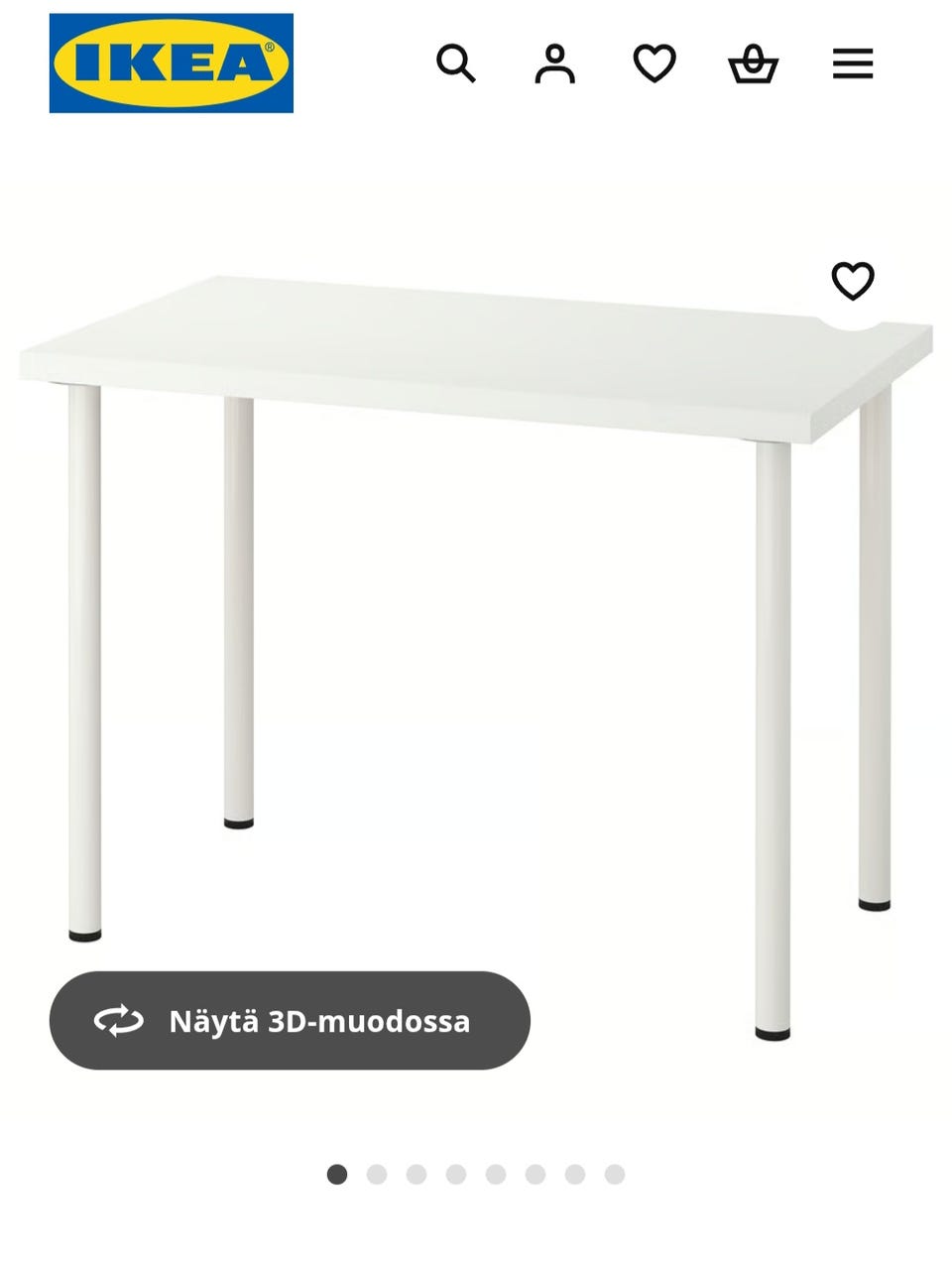The width and height of the screenshot is (952, 1270).
Task: Open the shopping basket
Action: point(754,65)
